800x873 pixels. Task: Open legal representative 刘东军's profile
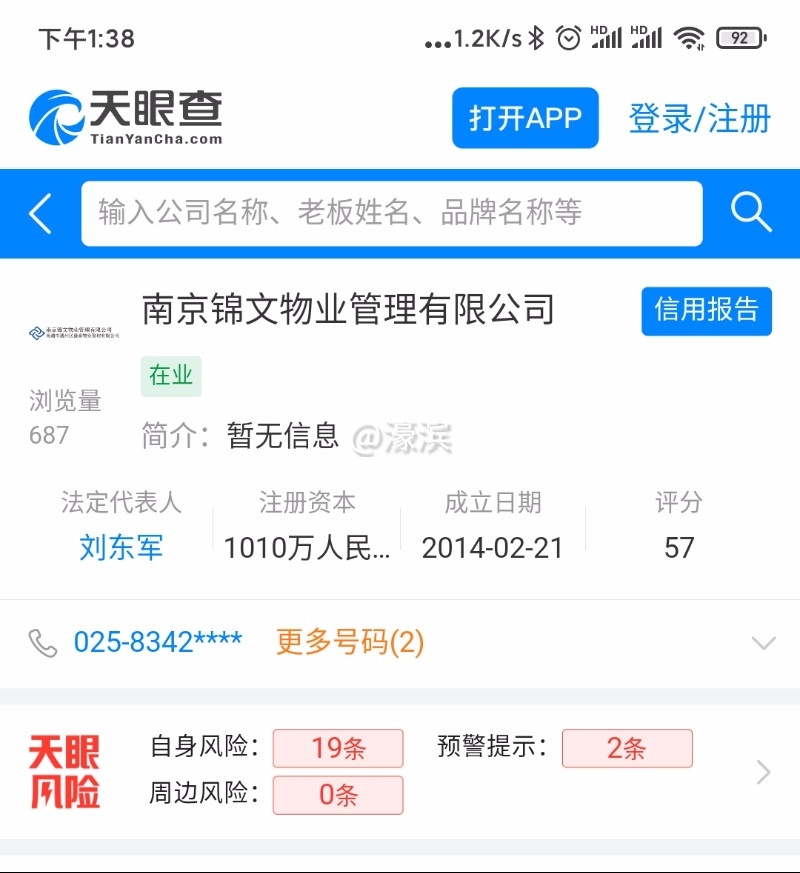[x=121, y=547]
